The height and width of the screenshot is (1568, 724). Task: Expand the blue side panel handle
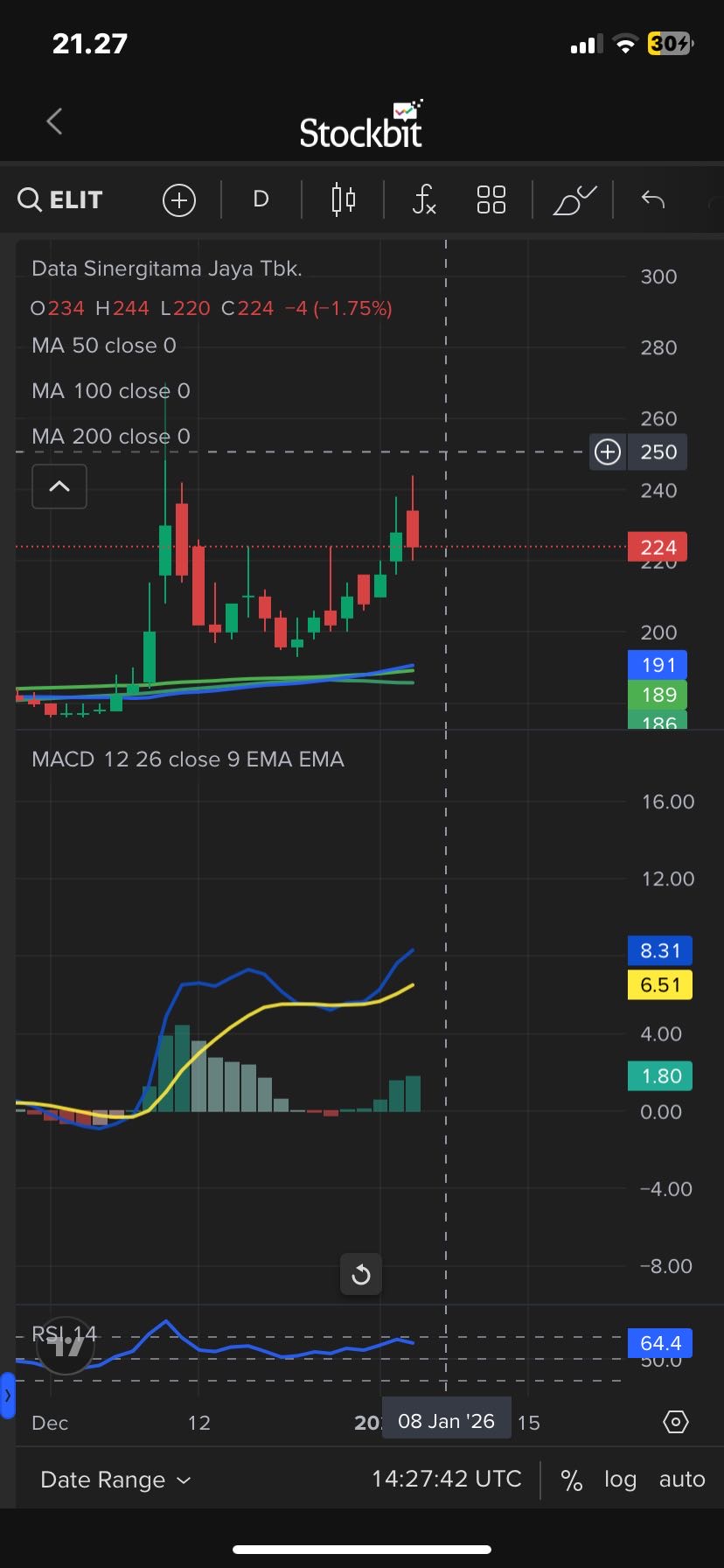8,1396
